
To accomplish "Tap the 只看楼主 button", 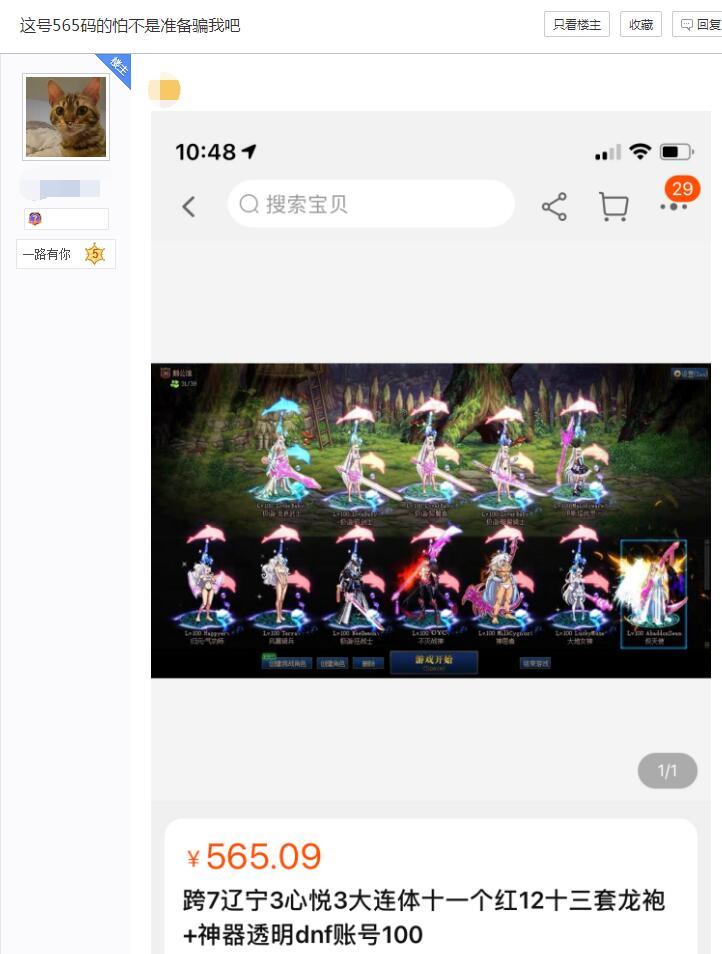I will (x=577, y=25).
